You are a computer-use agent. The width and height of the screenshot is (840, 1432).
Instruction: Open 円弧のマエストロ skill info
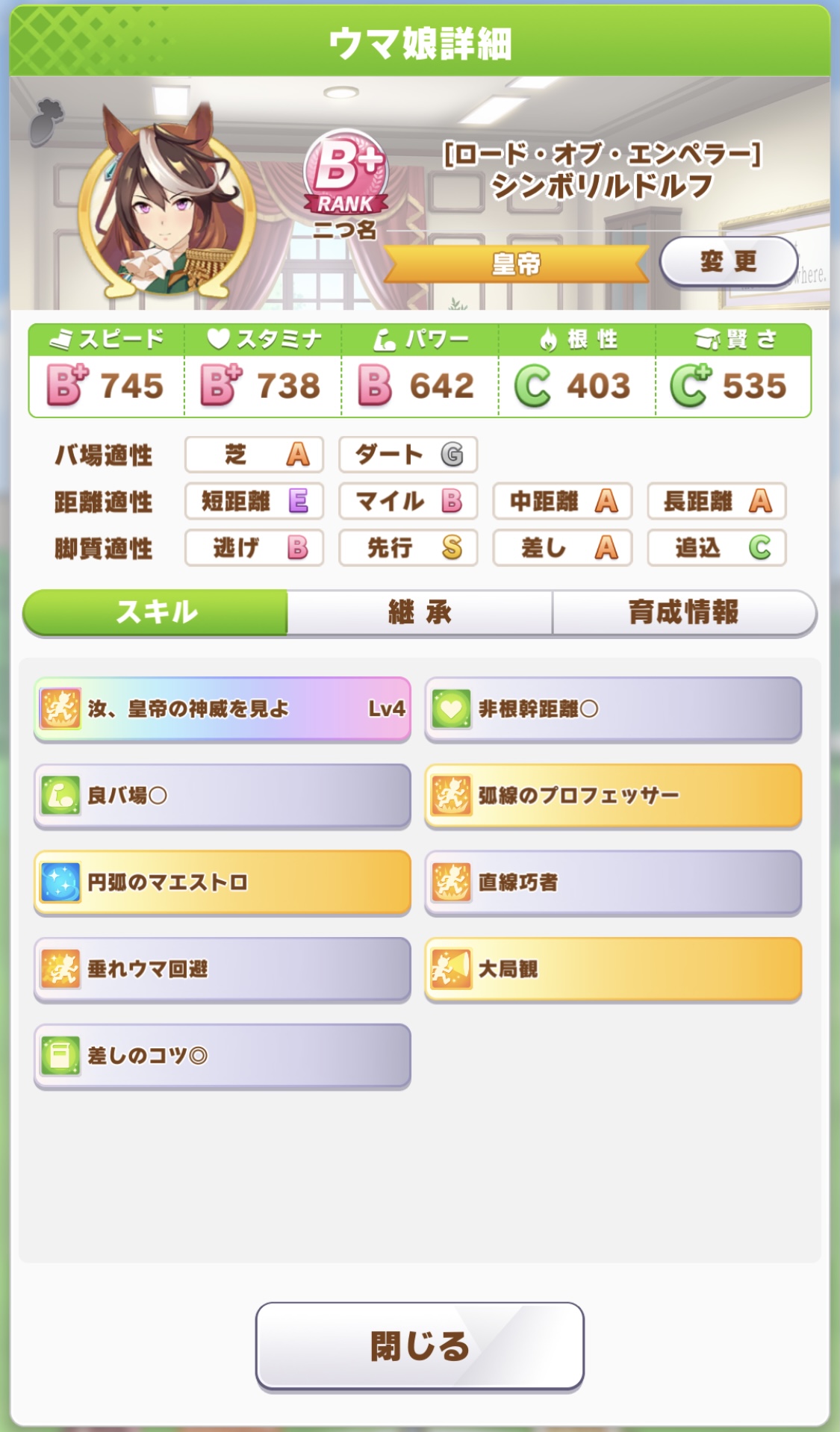click(x=223, y=882)
